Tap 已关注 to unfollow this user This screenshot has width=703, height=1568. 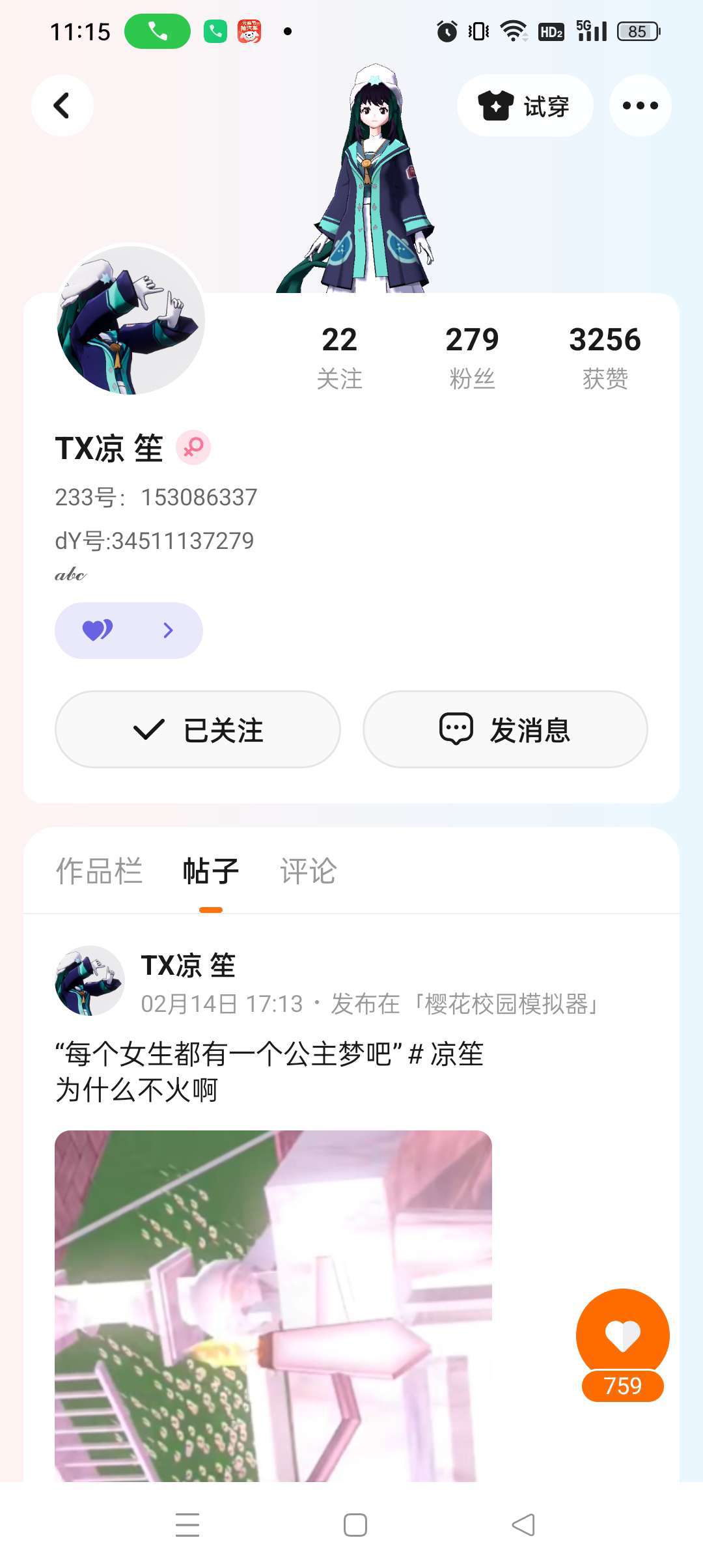click(x=197, y=729)
